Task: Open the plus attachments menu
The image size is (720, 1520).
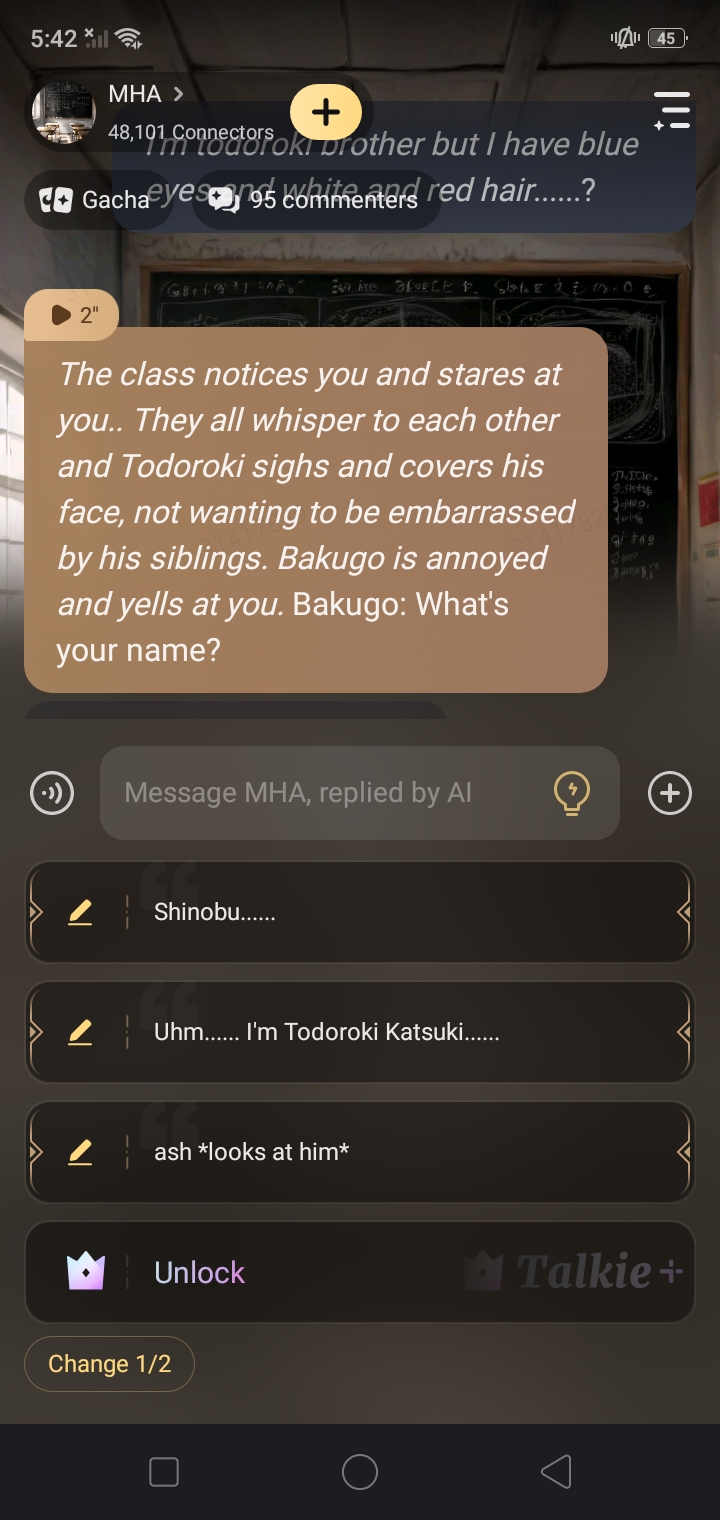Action: pyautogui.click(x=670, y=794)
